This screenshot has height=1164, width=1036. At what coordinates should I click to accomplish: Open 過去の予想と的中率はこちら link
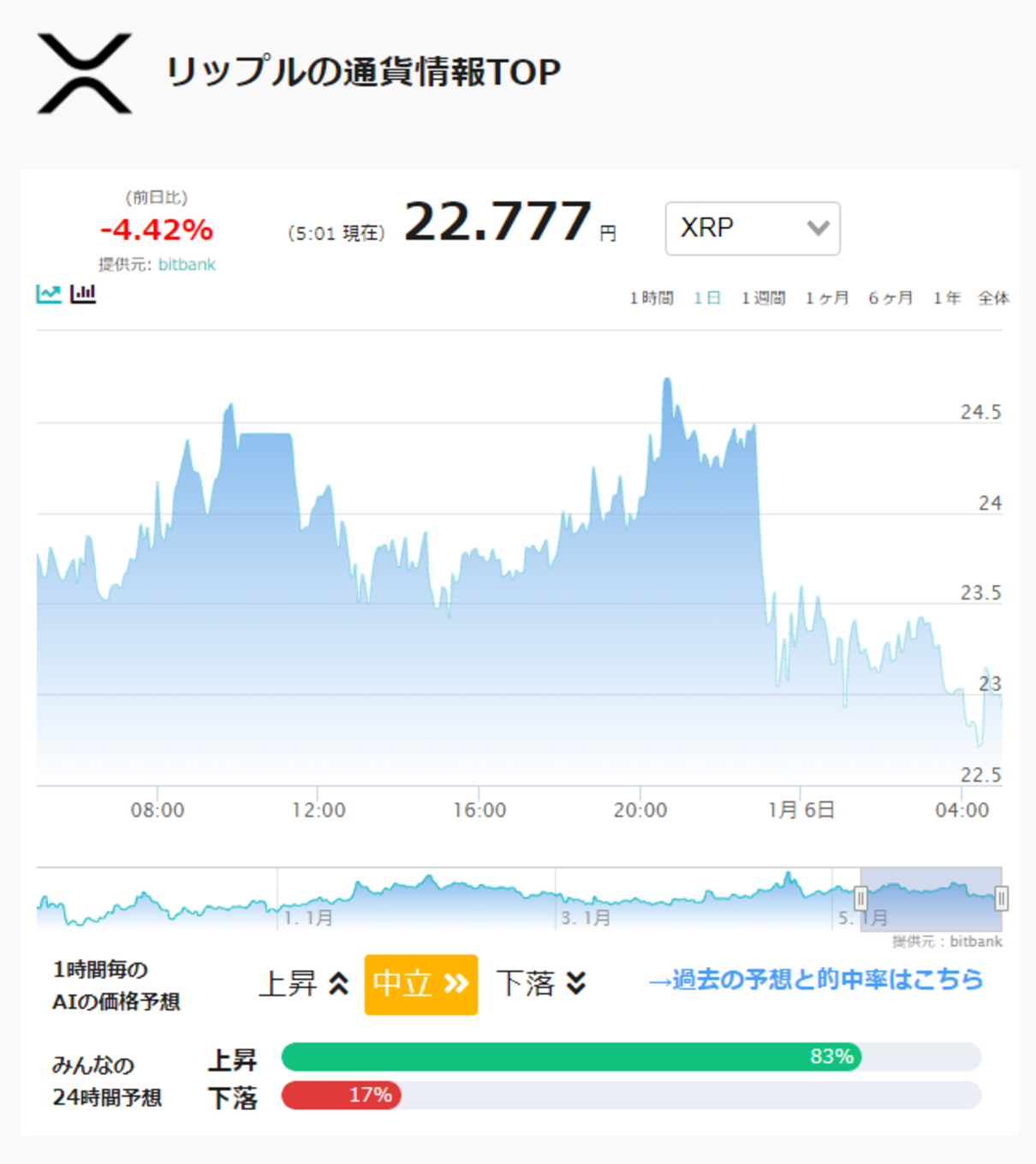point(815,980)
